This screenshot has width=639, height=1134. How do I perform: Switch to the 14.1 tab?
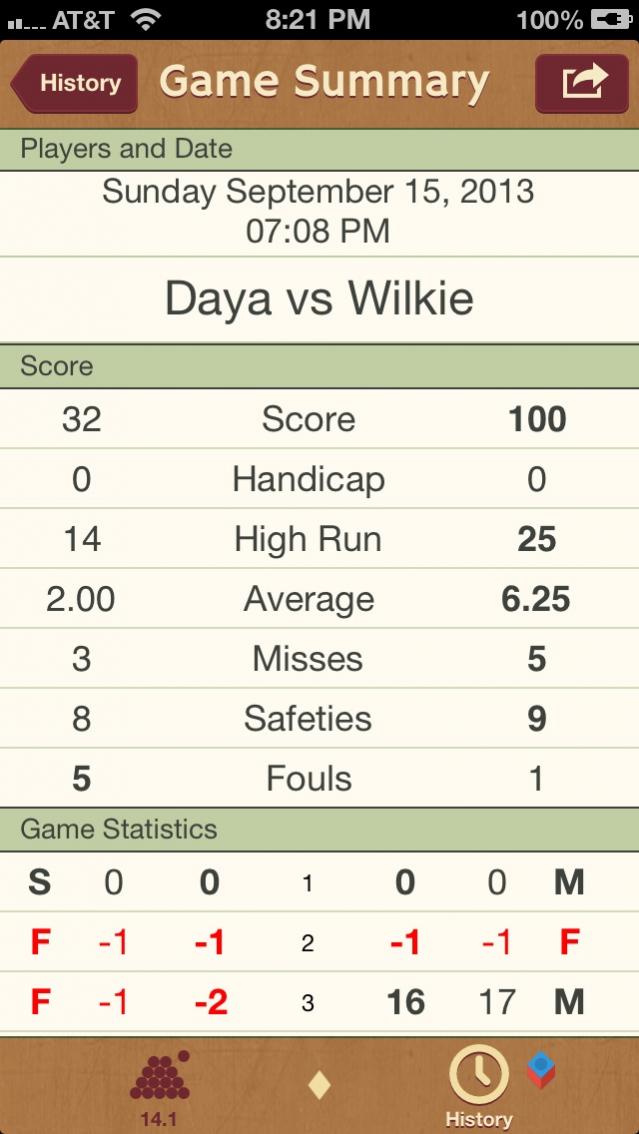[x=160, y=1086]
